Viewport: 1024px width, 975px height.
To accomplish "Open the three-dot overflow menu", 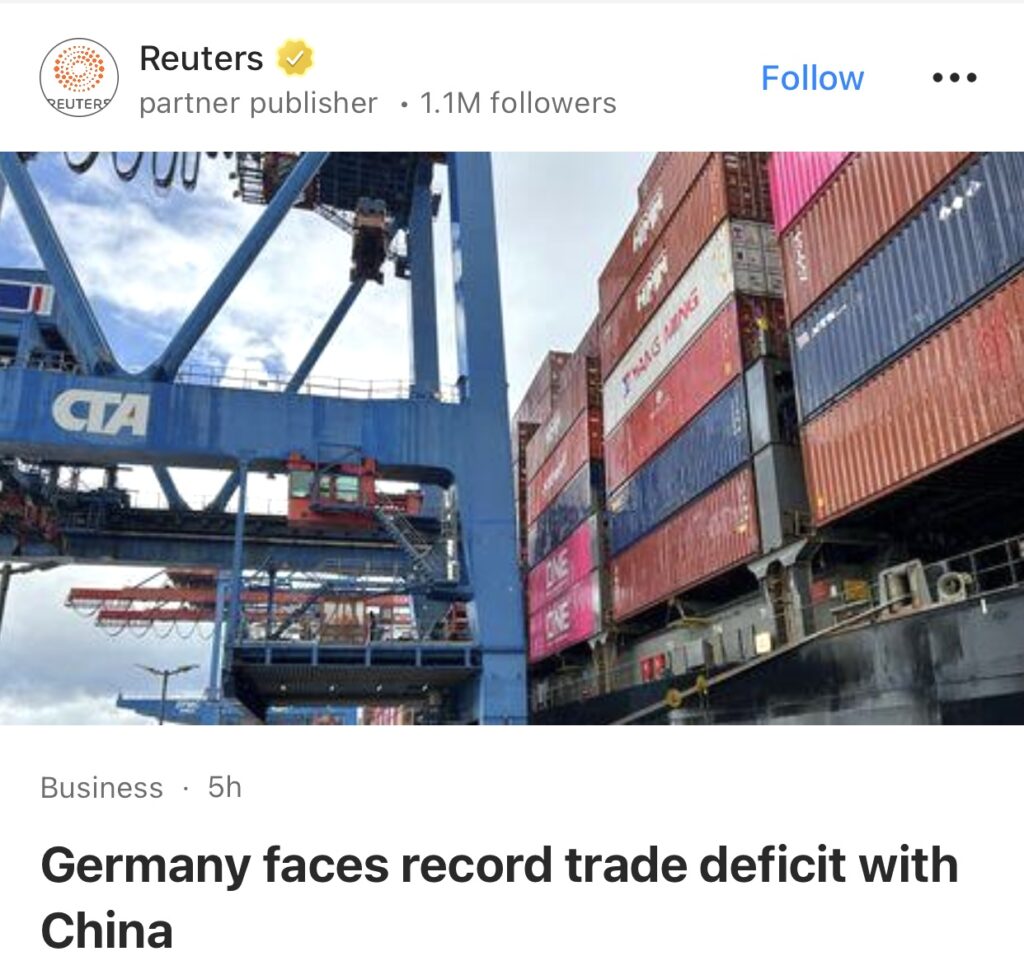I will tap(954, 78).
